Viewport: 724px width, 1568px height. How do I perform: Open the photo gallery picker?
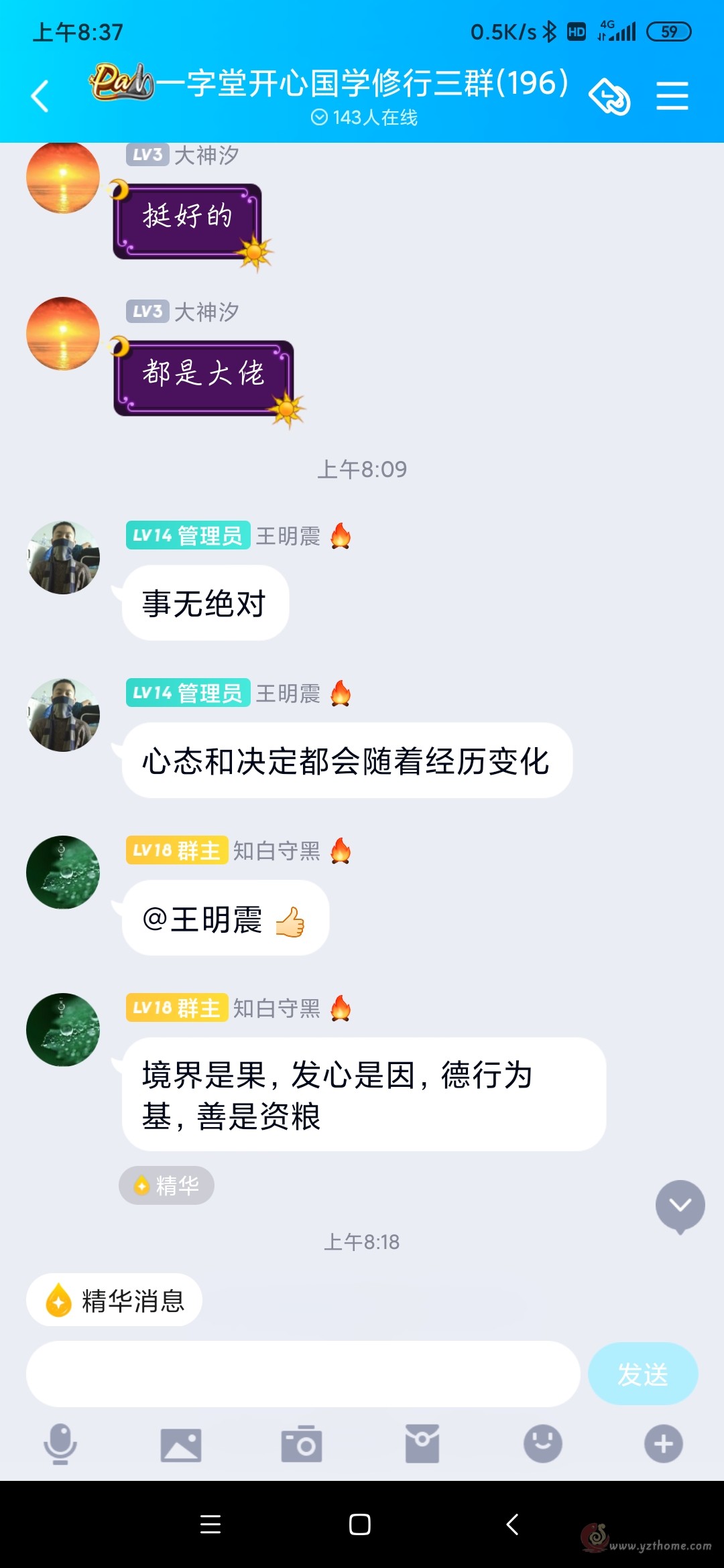coord(181,1445)
